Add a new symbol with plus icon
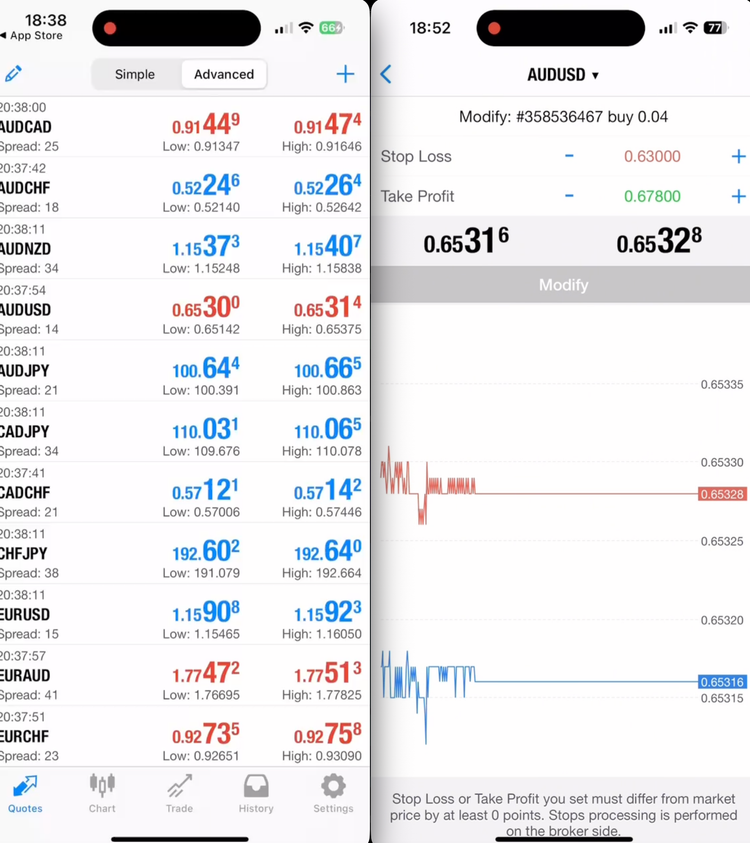The height and width of the screenshot is (843, 750). pos(345,74)
